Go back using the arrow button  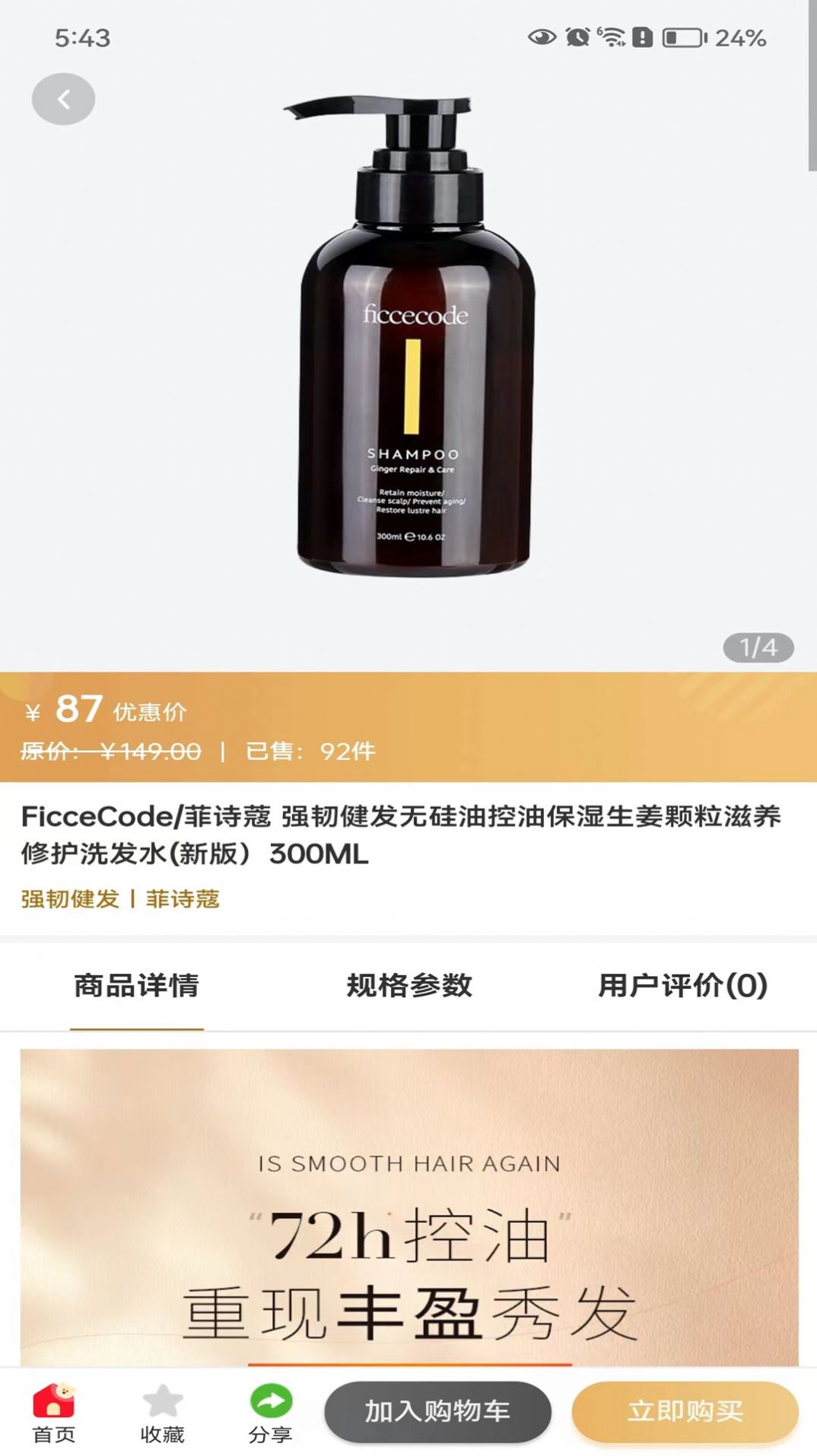tap(63, 99)
